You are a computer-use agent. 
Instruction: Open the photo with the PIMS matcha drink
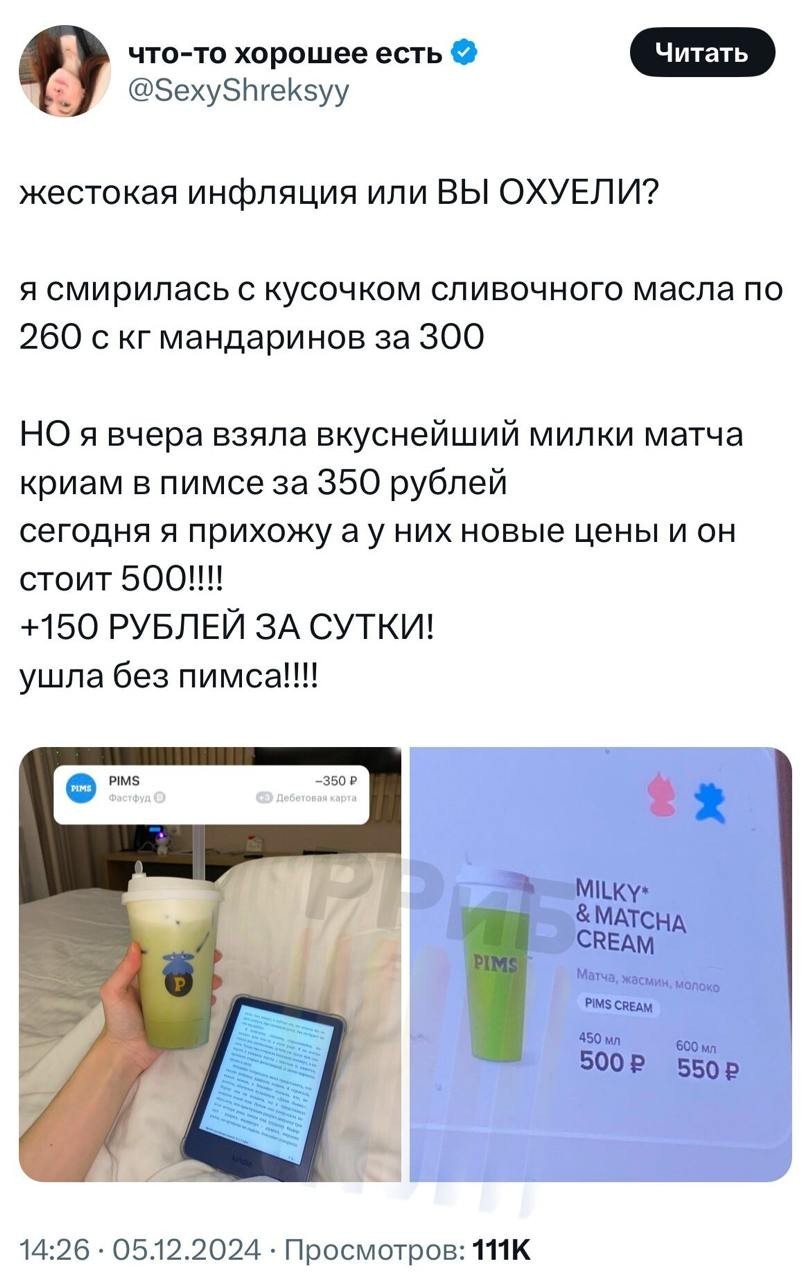click(x=210, y=965)
